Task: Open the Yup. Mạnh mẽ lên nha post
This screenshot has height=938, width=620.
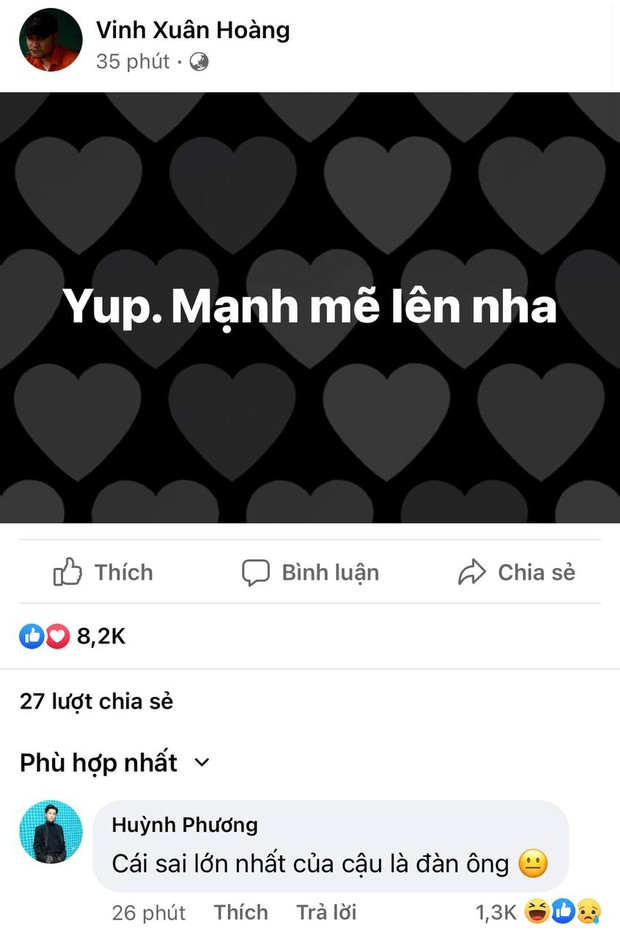Action: (x=310, y=307)
